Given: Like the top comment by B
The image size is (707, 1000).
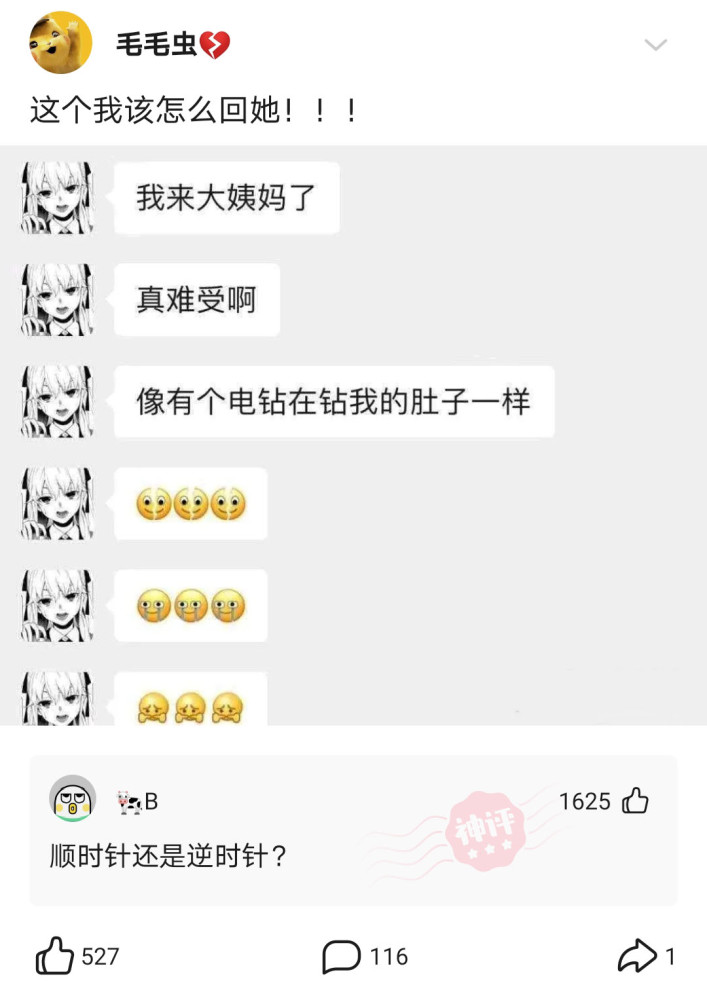Looking at the screenshot, I should coord(635,801).
